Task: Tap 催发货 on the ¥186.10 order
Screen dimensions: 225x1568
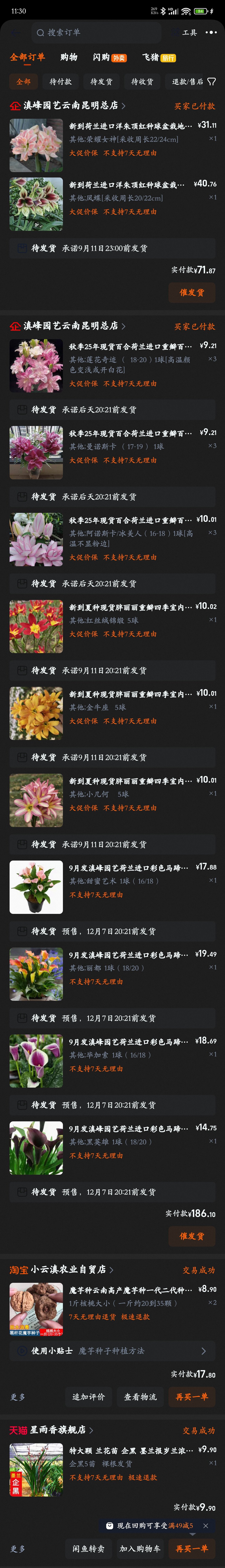Action: (x=191, y=1236)
